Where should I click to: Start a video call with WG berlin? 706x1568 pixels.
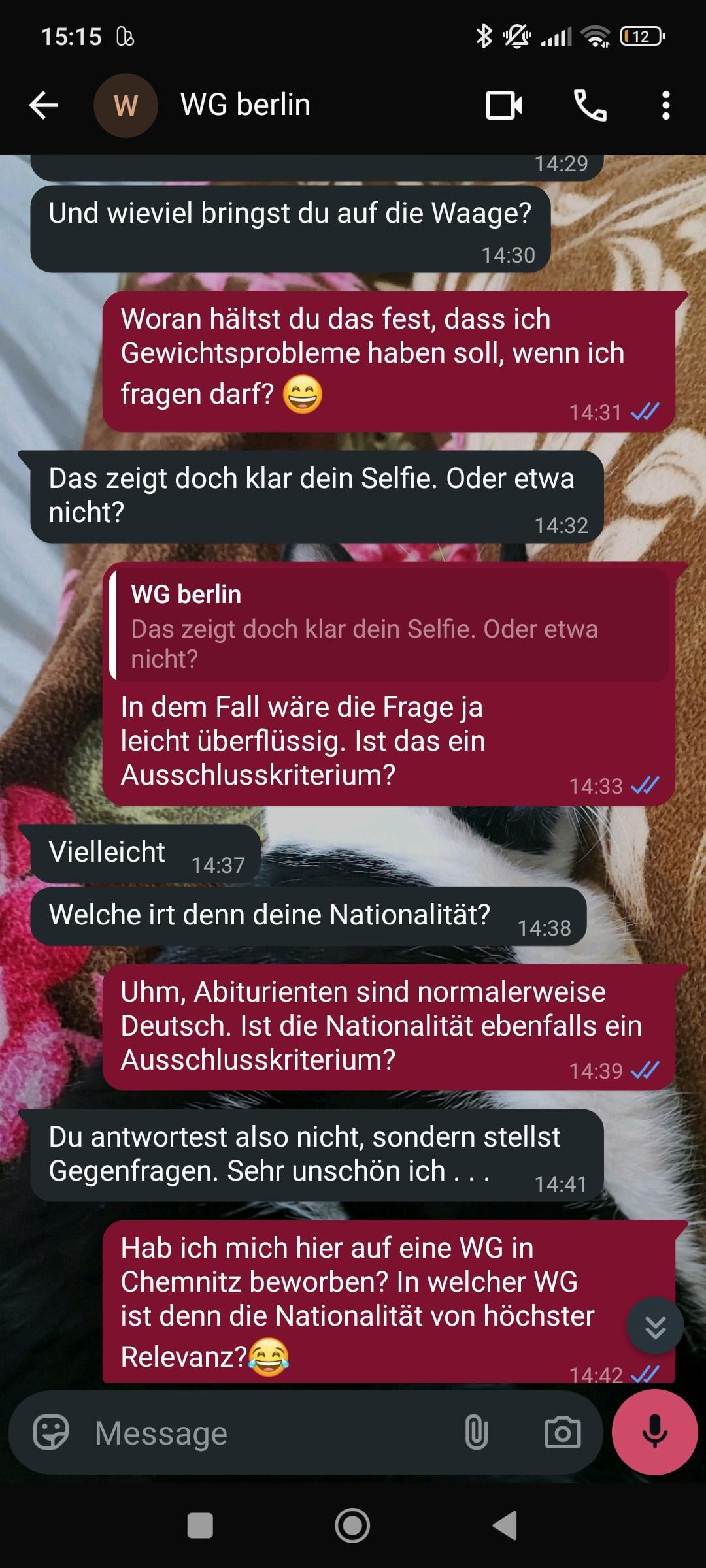[503, 105]
